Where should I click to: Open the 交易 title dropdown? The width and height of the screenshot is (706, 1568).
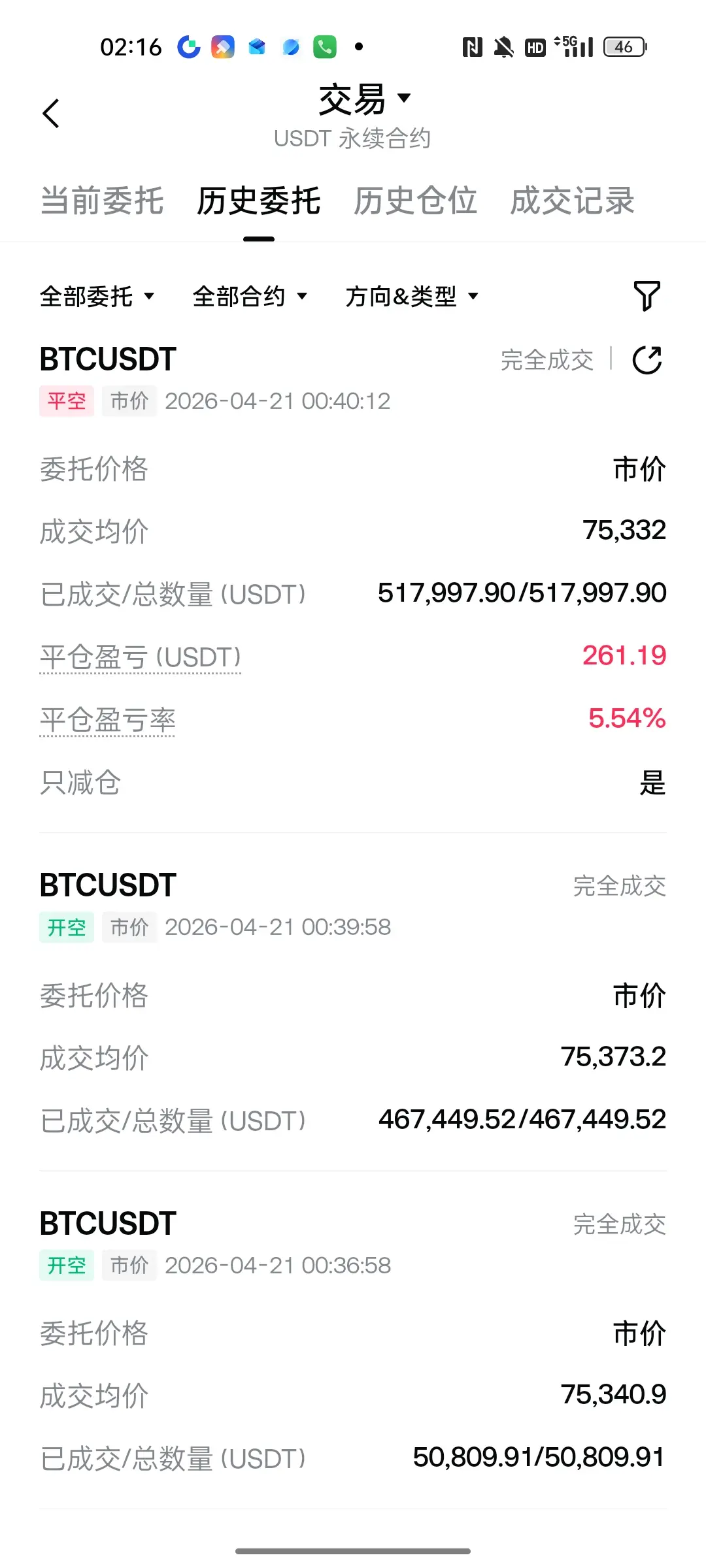365,99
